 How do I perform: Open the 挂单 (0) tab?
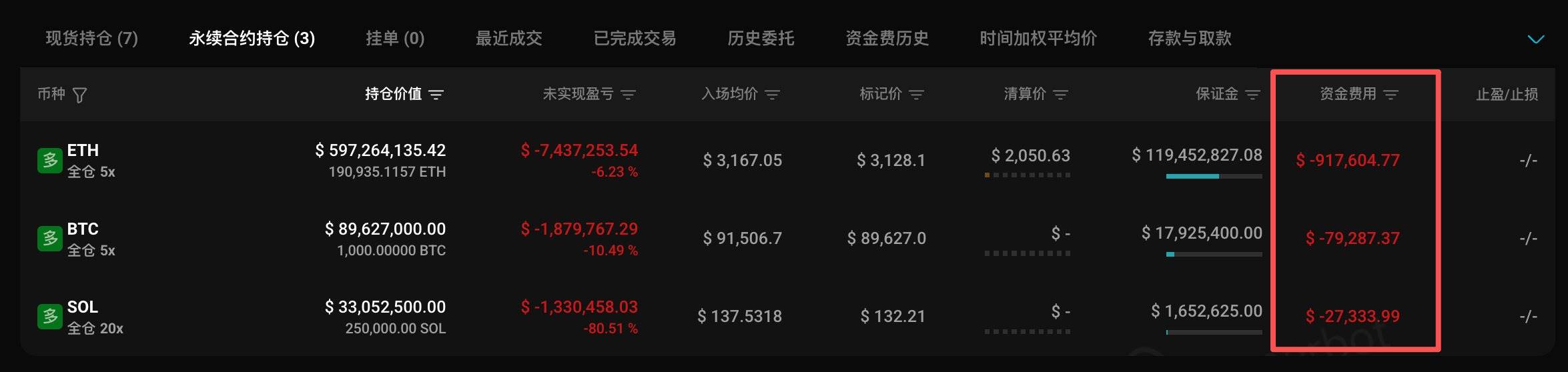pyautogui.click(x=395, y=39)
